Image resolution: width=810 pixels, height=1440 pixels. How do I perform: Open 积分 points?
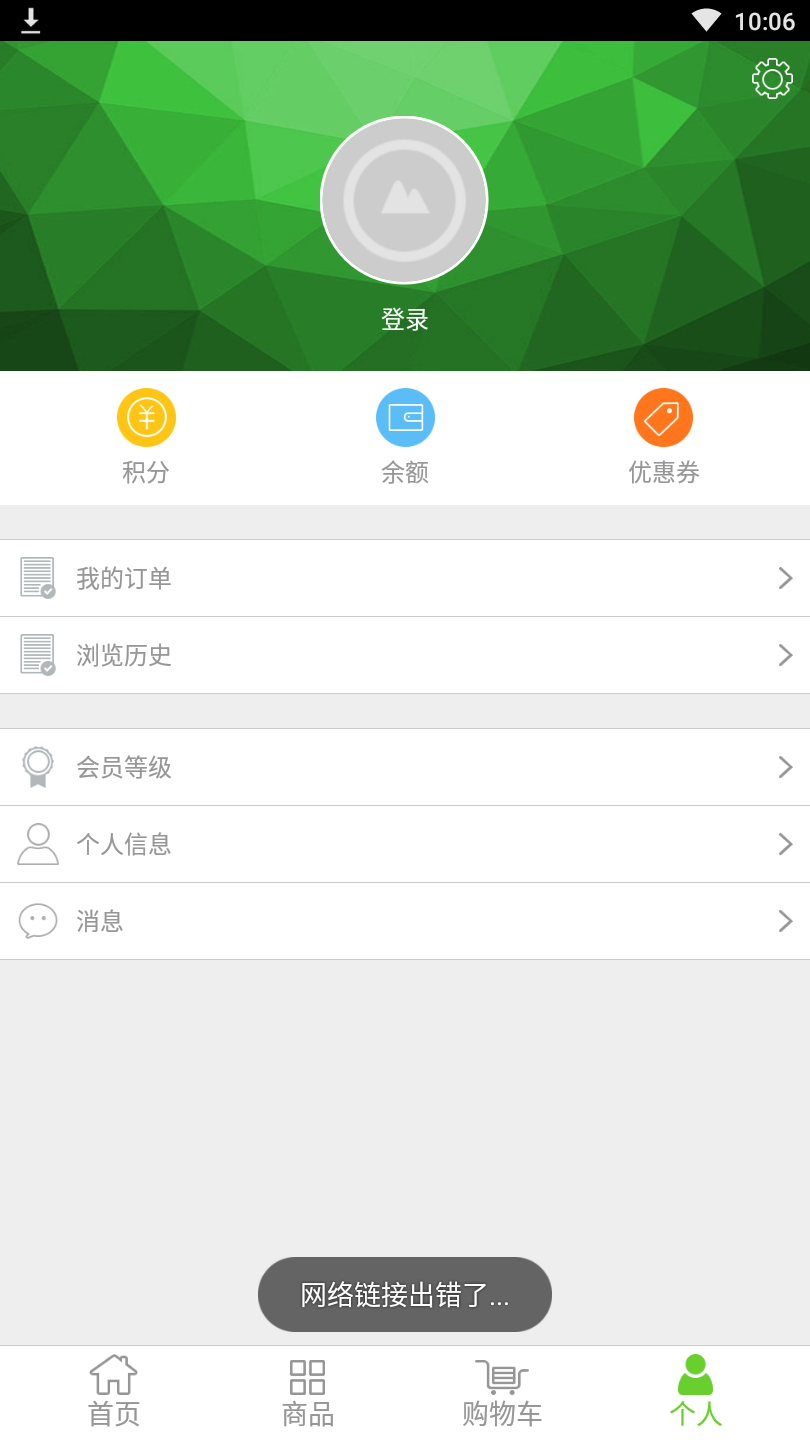coord(146,437)
